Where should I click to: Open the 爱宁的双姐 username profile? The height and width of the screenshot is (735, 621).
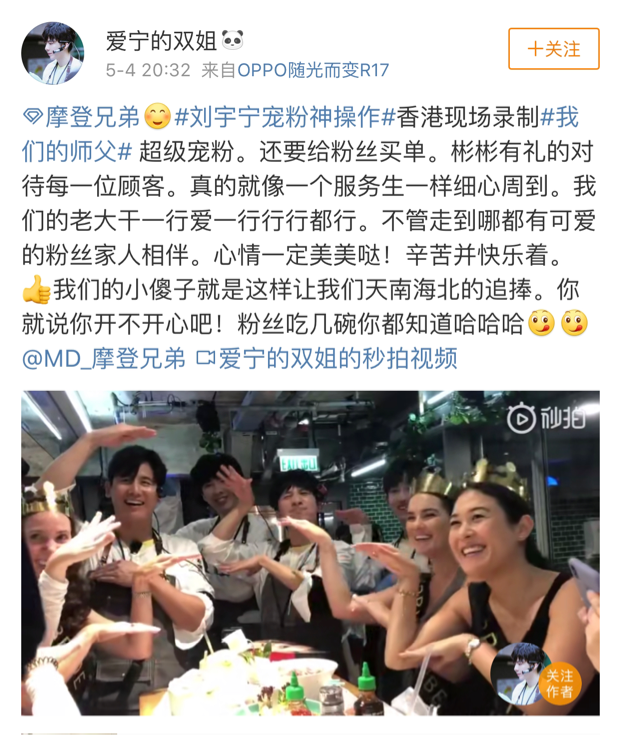coord(162,40)
